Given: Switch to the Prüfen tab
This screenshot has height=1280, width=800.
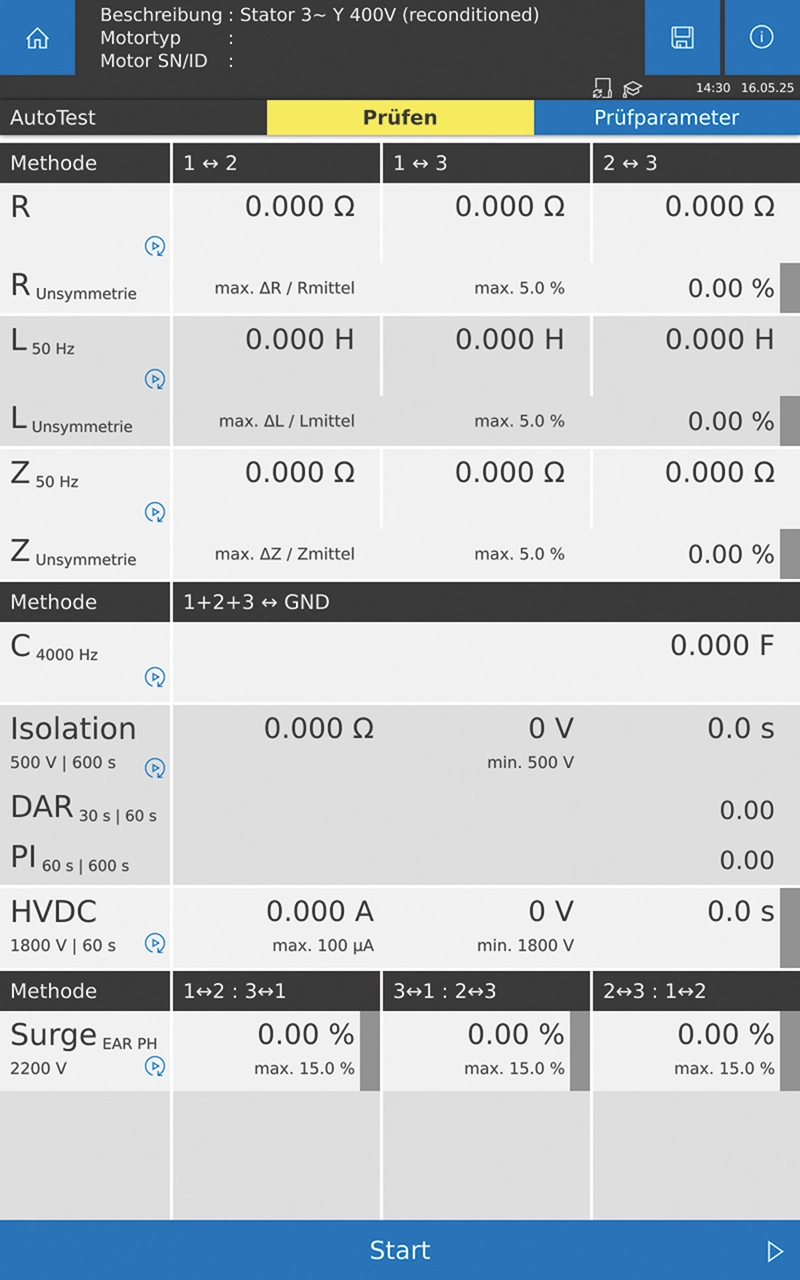Looking at the screenshot, I should [400, 117].
